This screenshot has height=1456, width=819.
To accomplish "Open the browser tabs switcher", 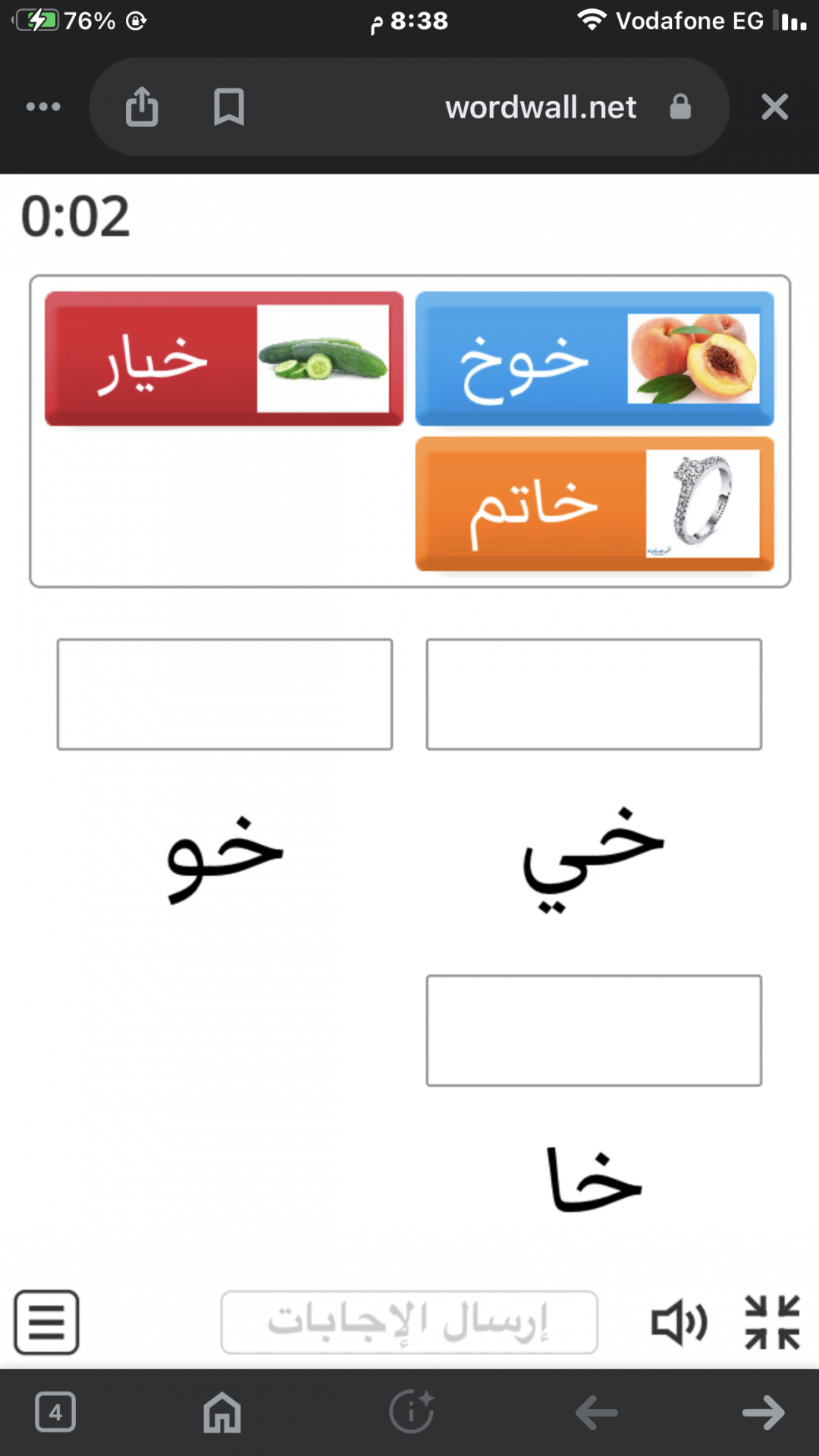I will 55,1412.
